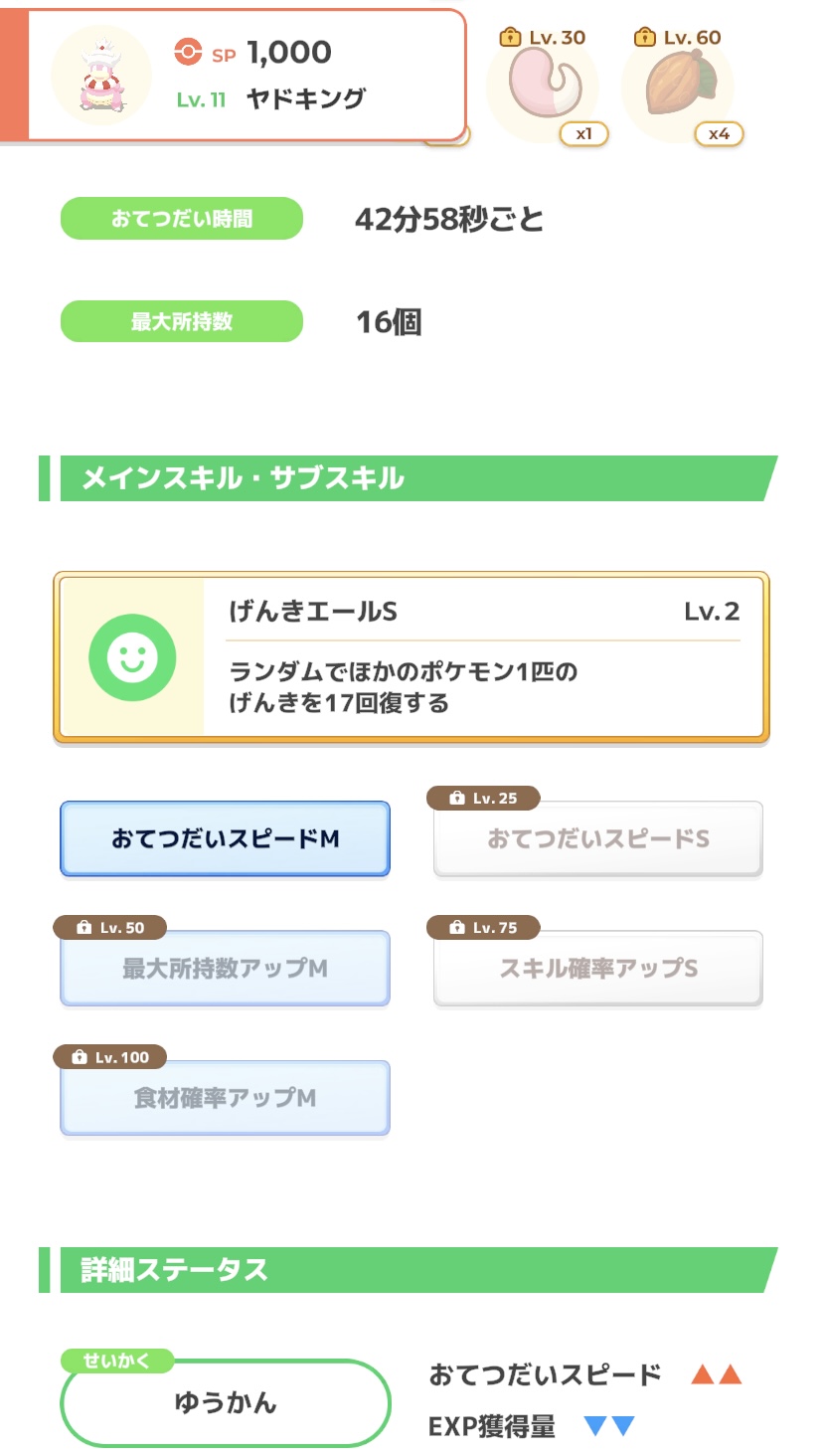Tap the Lv. 60 locked ingredient icon
Screen dimensions: 823x1456
click(x=679, y=87)
